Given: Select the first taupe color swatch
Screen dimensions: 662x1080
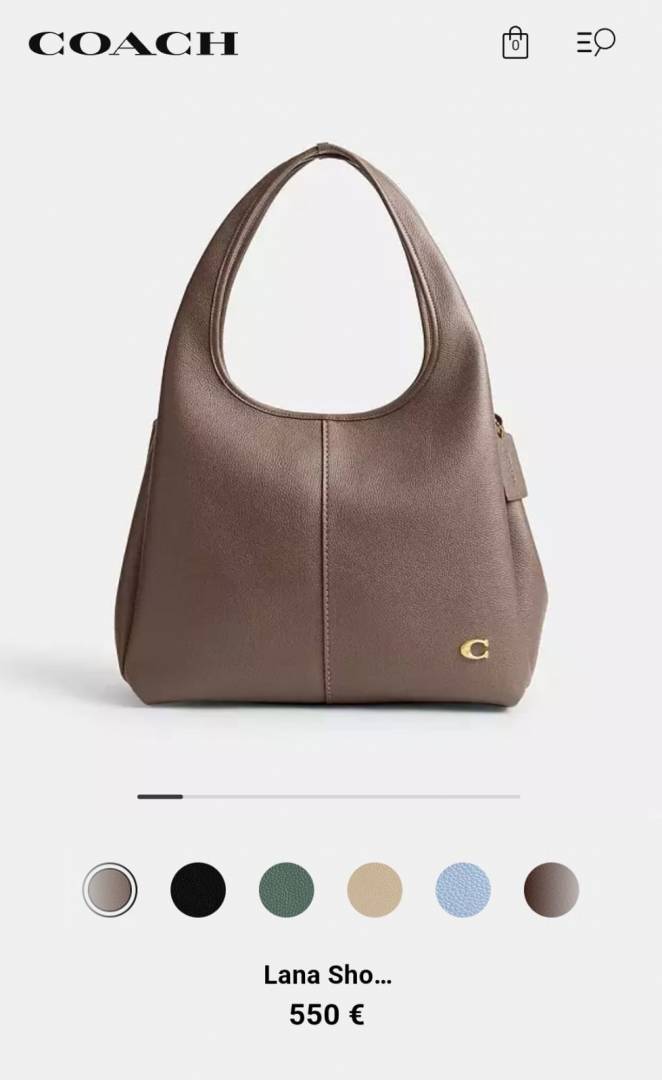Looking at the screenshot, I should (110, 889).
